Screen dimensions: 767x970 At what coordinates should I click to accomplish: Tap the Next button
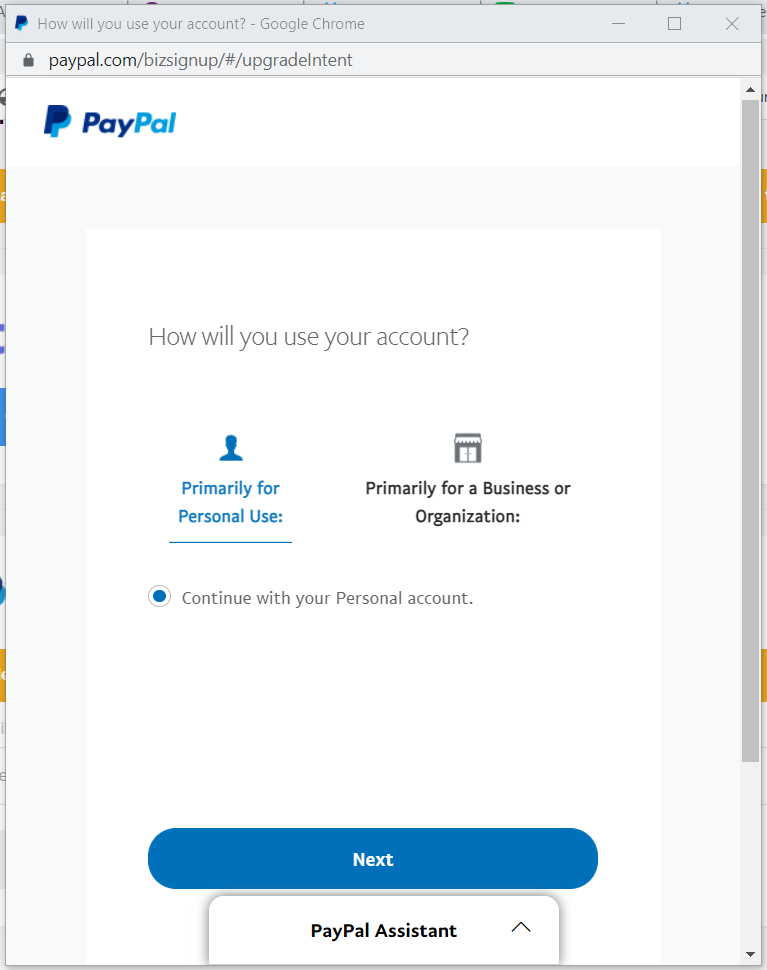372,859
